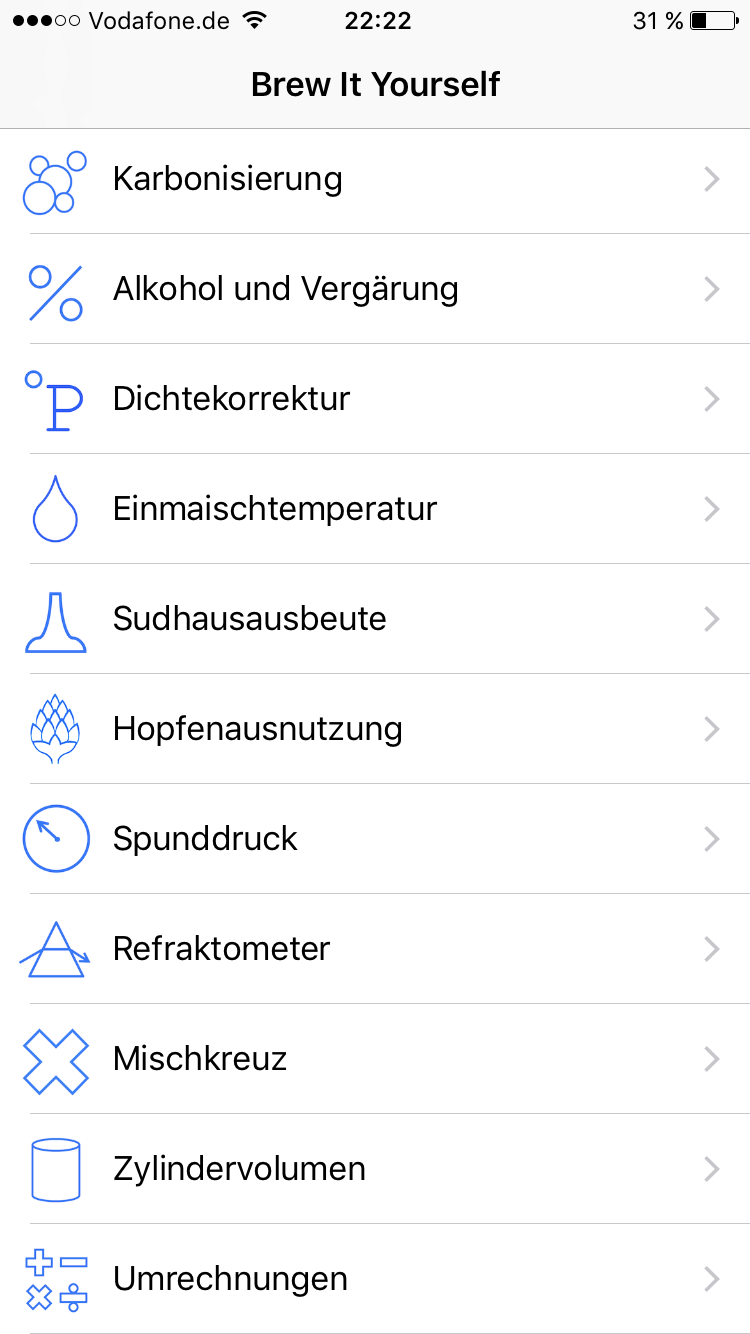The width and height of the screenshot is (750, 1334).
Task: Go to Dichtekorrektur
Action: [x=231, y=399]
